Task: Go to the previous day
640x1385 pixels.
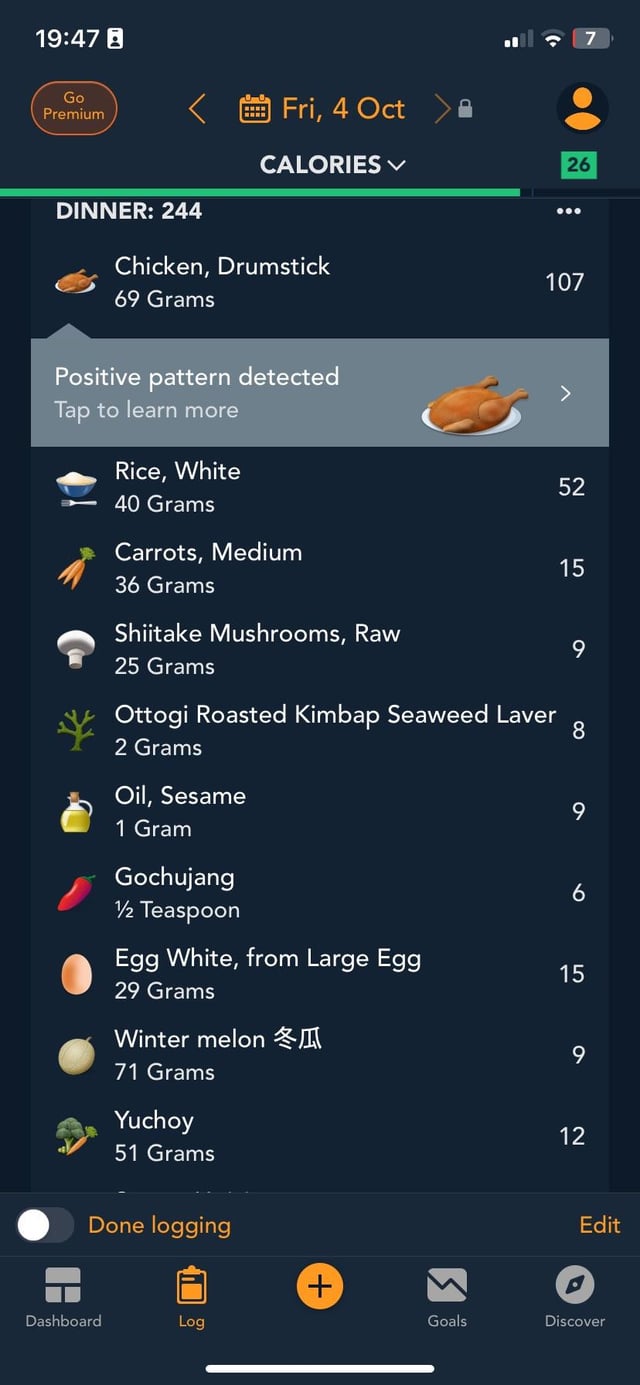Action: (197, 108)
